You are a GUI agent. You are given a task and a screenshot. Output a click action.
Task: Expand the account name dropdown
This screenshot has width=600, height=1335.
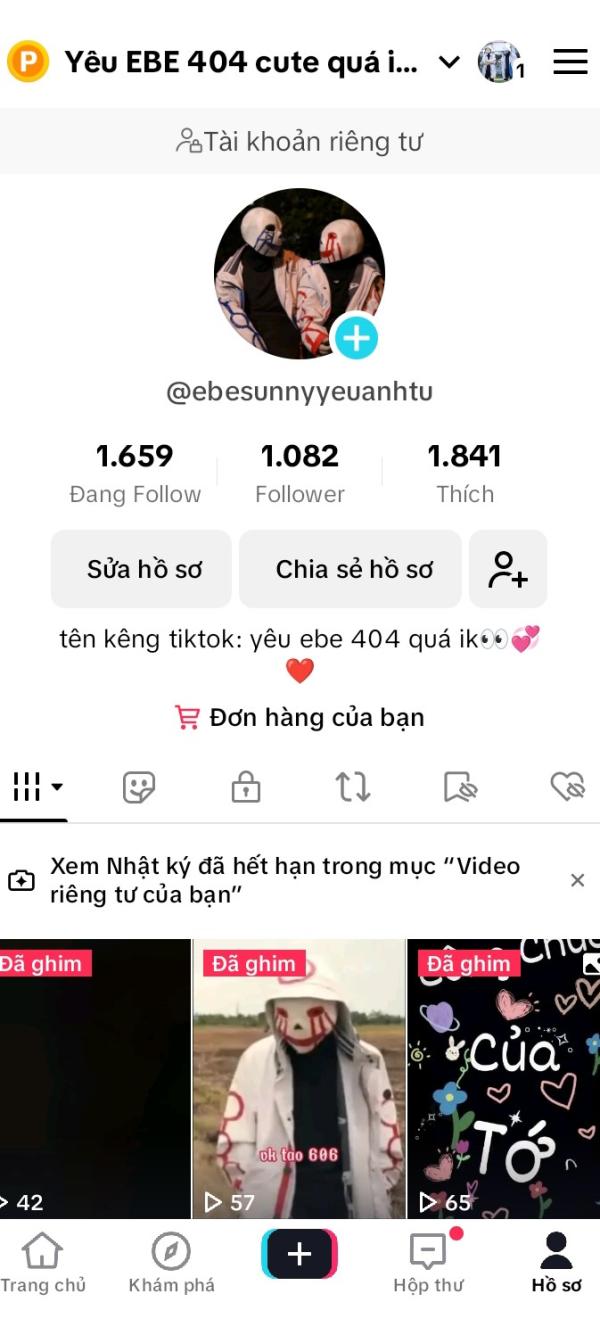pos(450,63)
